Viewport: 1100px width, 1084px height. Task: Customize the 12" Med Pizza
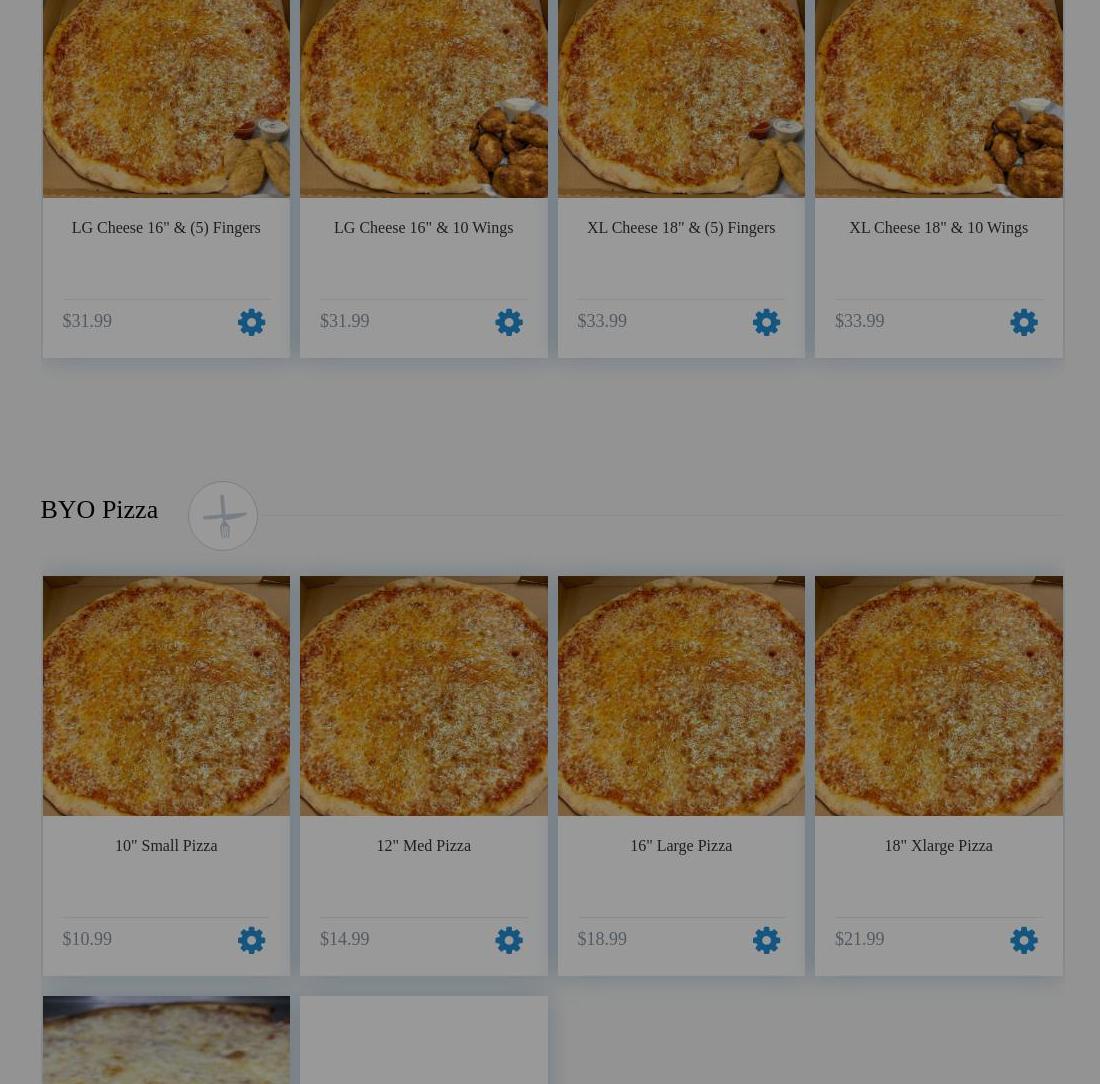(x=509, y=940)
